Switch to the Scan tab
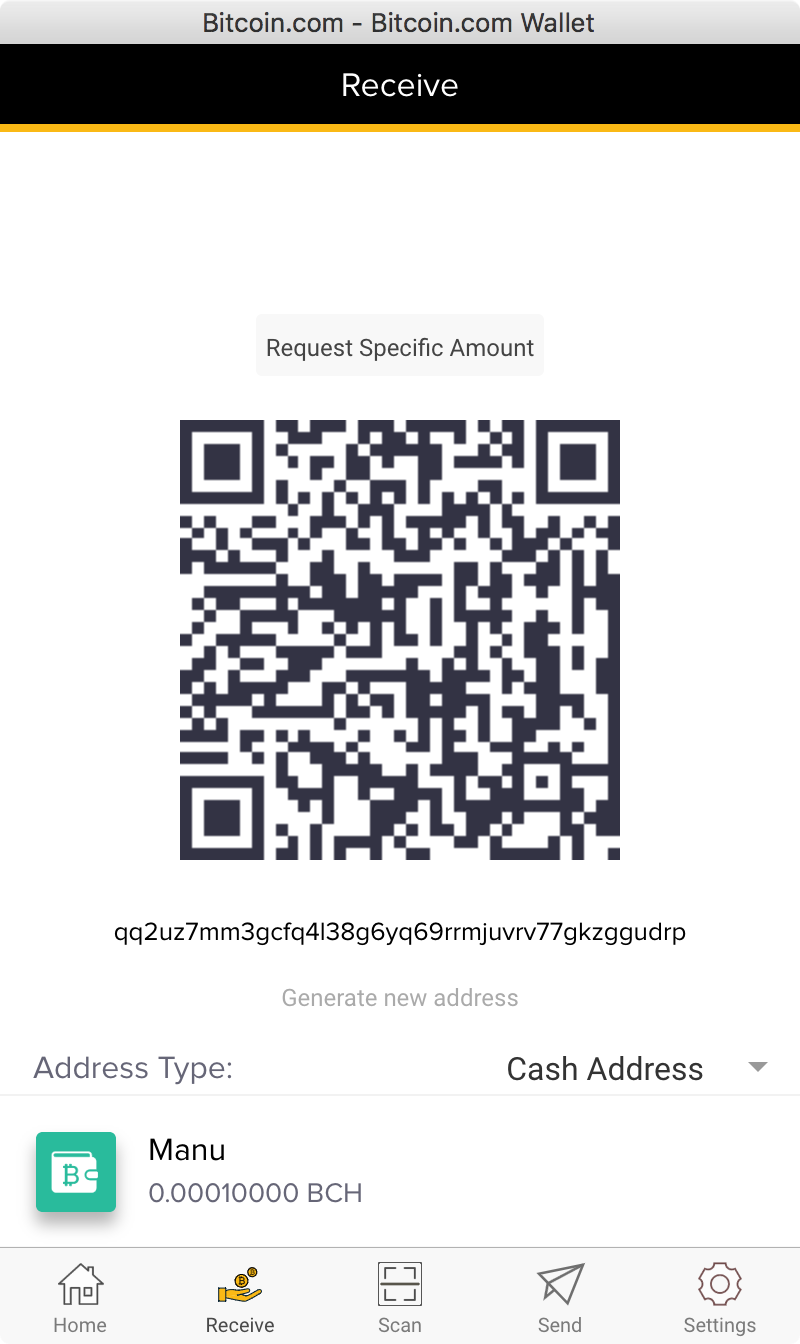 pos(400,1297)
